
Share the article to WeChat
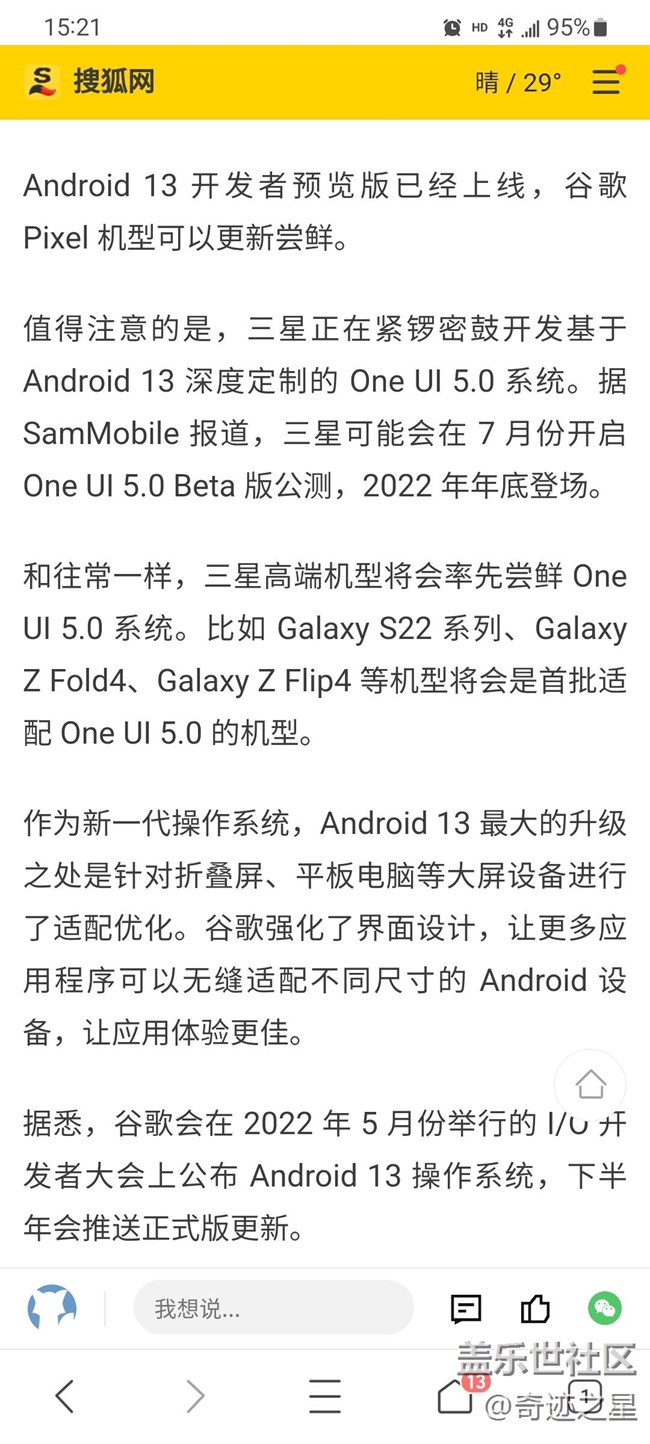point(604,1308)
